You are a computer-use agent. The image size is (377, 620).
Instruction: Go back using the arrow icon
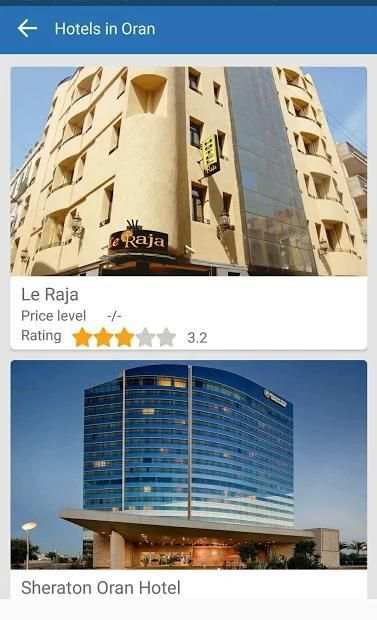[x=27, y=28]
